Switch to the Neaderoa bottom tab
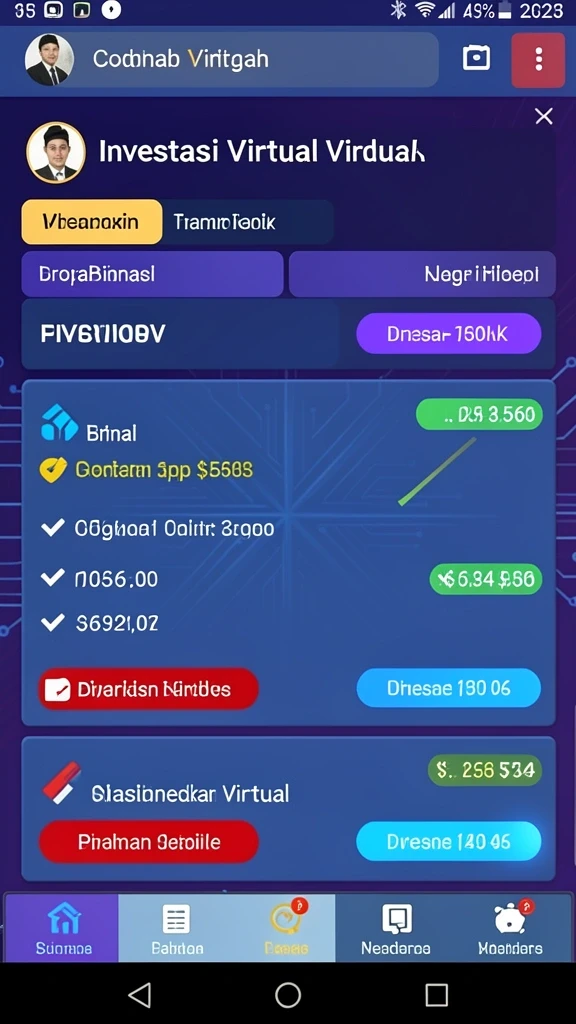This screenshot has width=576, height=1024. click(x=396, y=928)
